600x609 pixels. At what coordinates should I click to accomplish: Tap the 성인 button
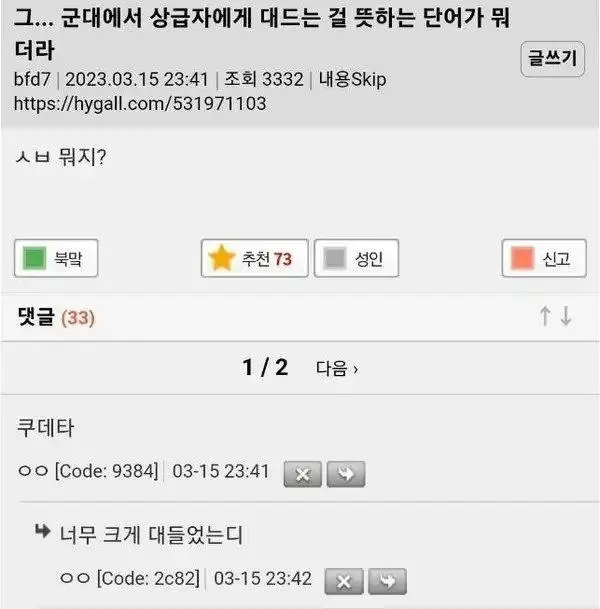click(x=355, y=259)
